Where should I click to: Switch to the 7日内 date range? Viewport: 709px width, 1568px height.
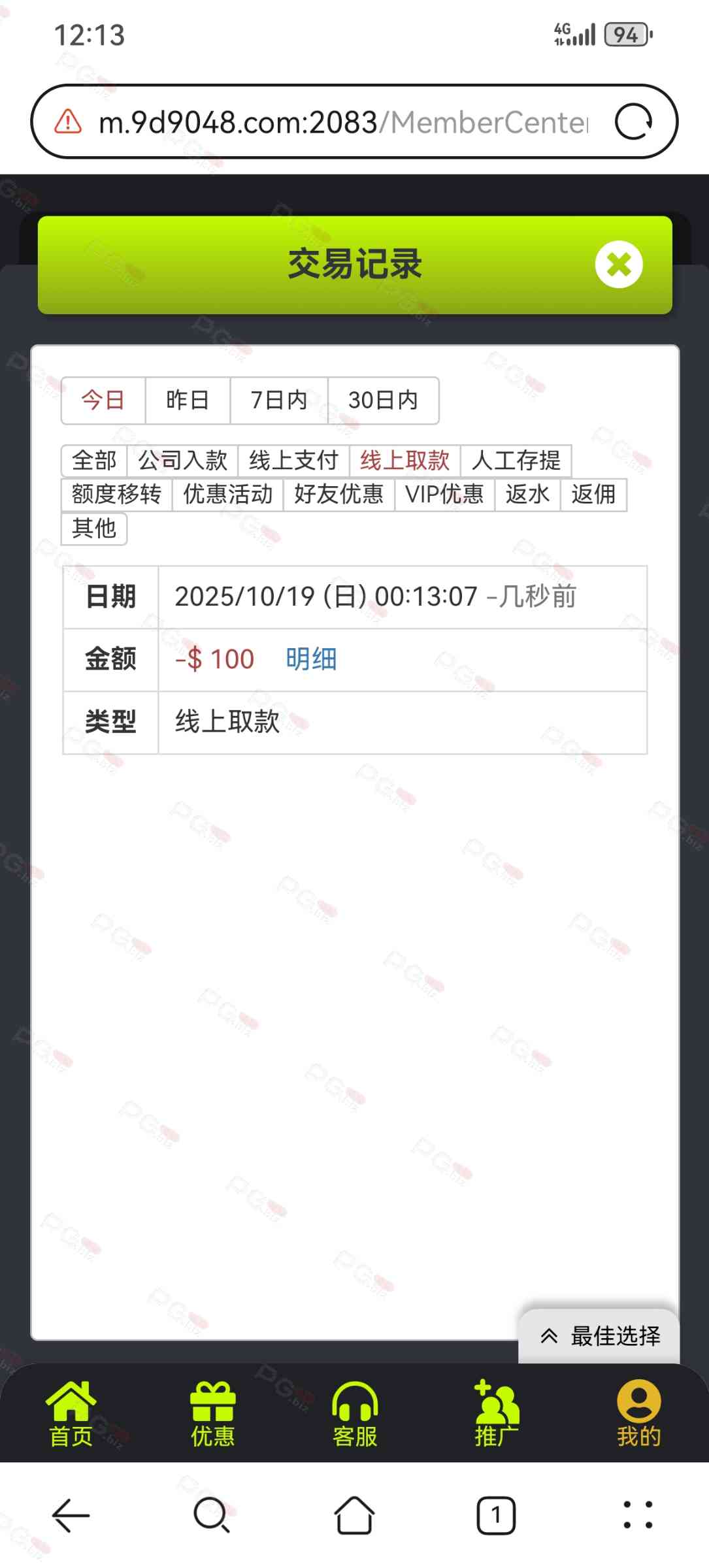click(279, 400)
